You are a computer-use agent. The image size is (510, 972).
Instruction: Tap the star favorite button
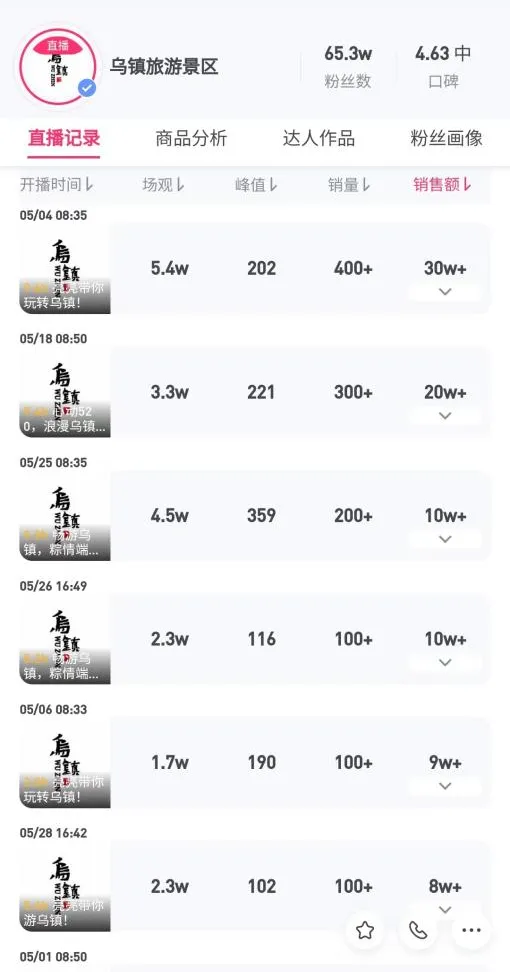[365, 930]
